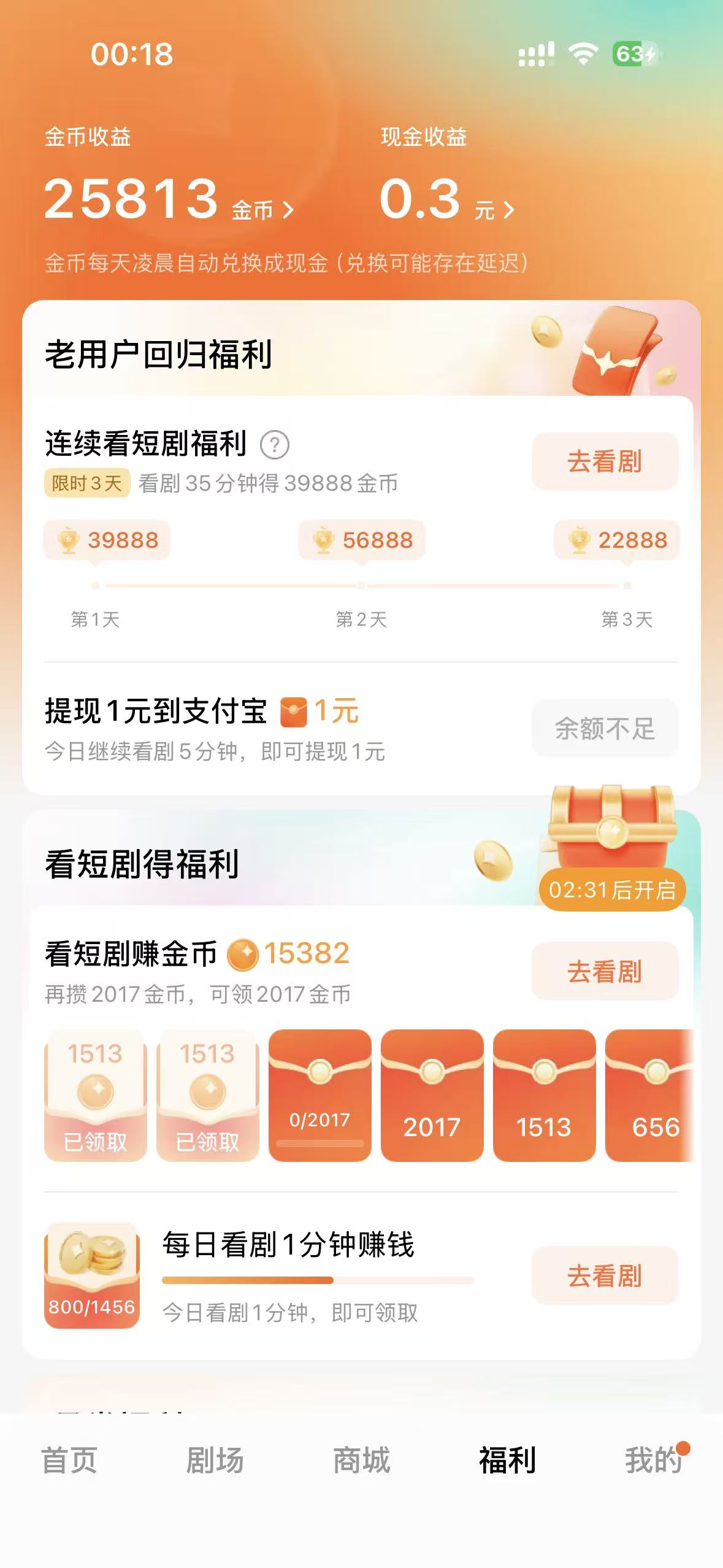
Task: Tap the question mark beside 连续看短剧福利
Action: click(275, 445)
